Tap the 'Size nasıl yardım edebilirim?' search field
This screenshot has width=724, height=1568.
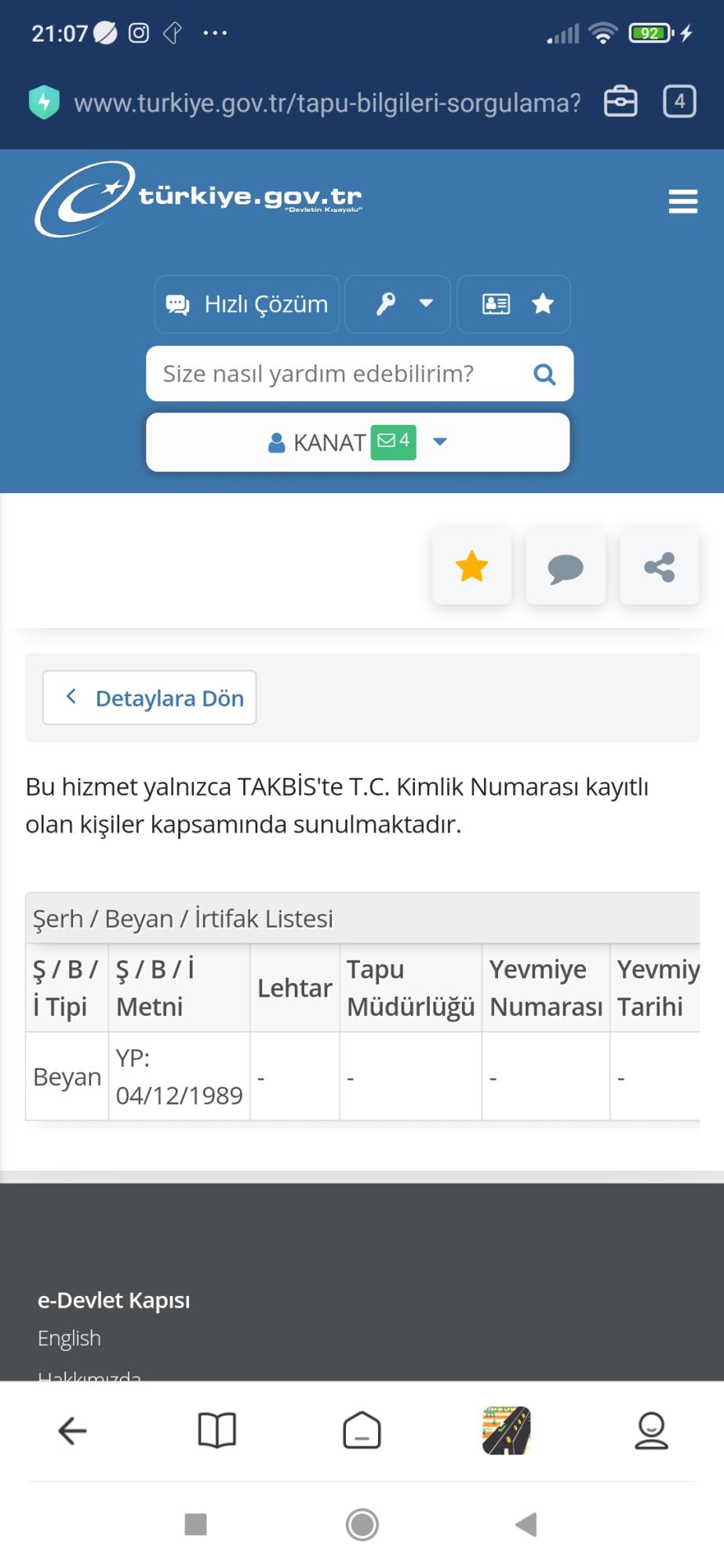[337, 374]
